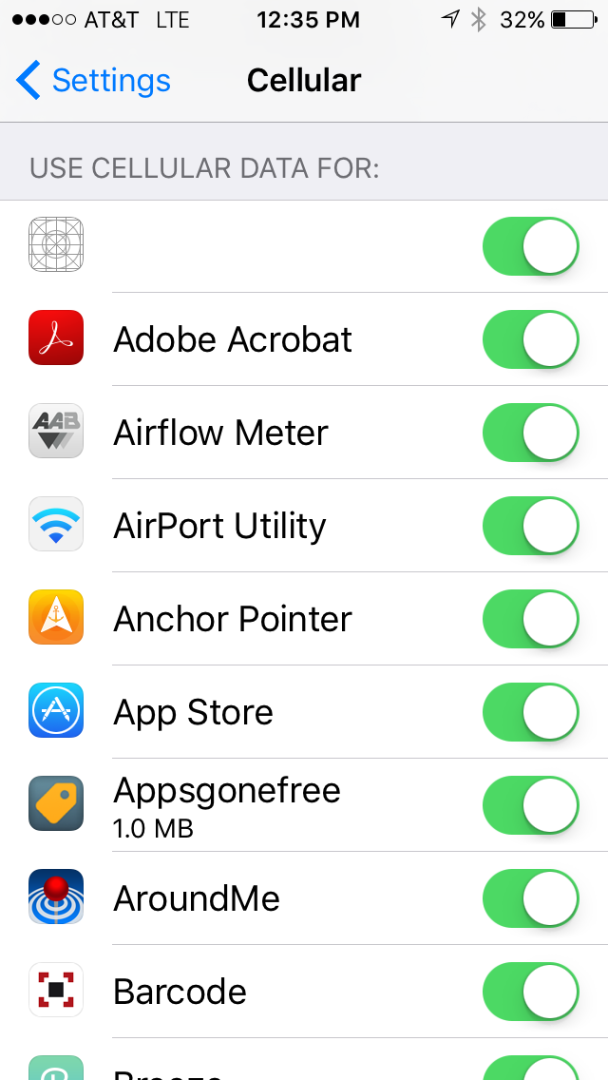Disable cellular data for Adobe Acrobat
This screenshot has width=608, height=1080.
tap(530, 339)
